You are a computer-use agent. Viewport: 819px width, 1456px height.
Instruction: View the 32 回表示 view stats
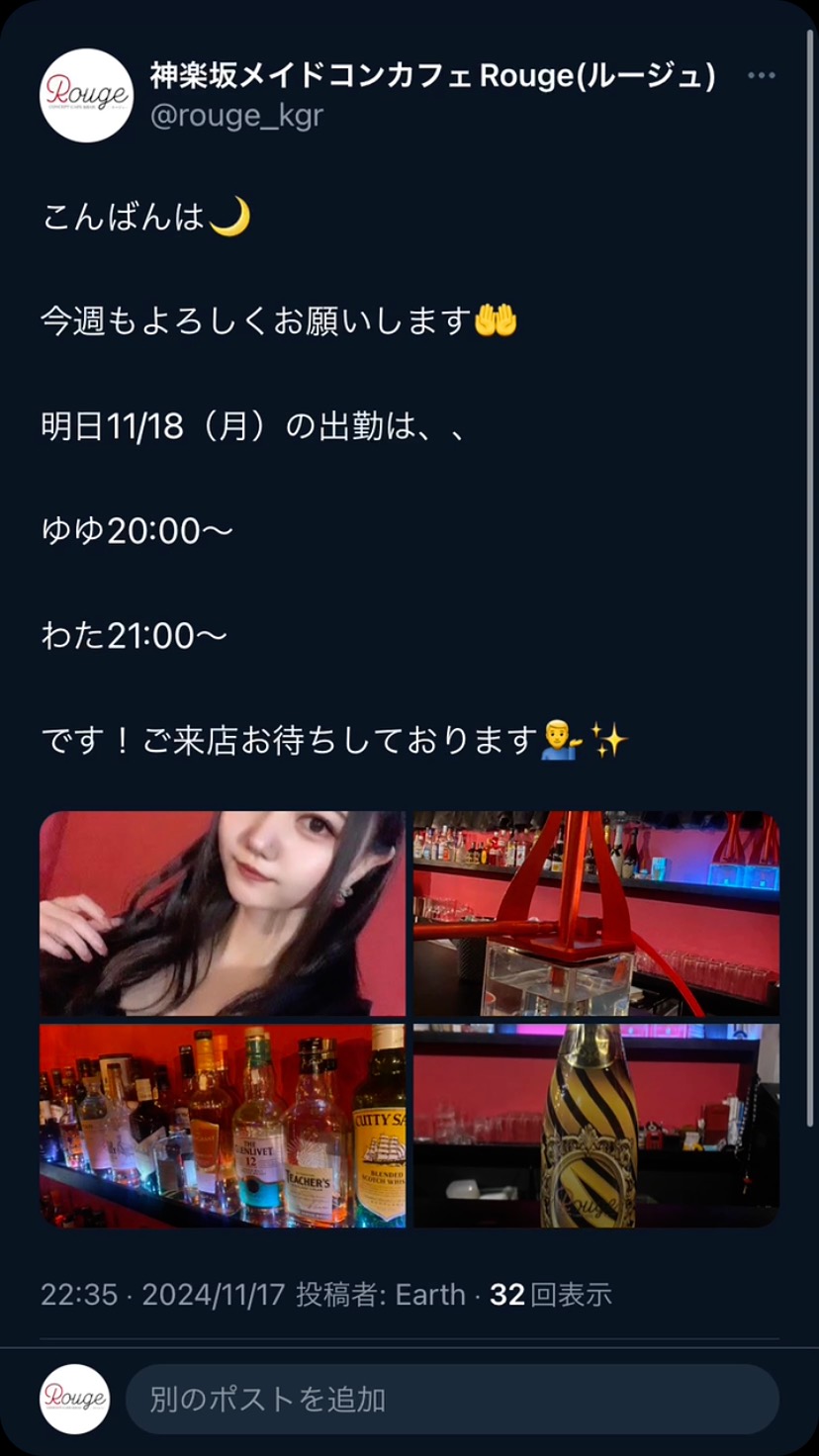point(550,1295)
